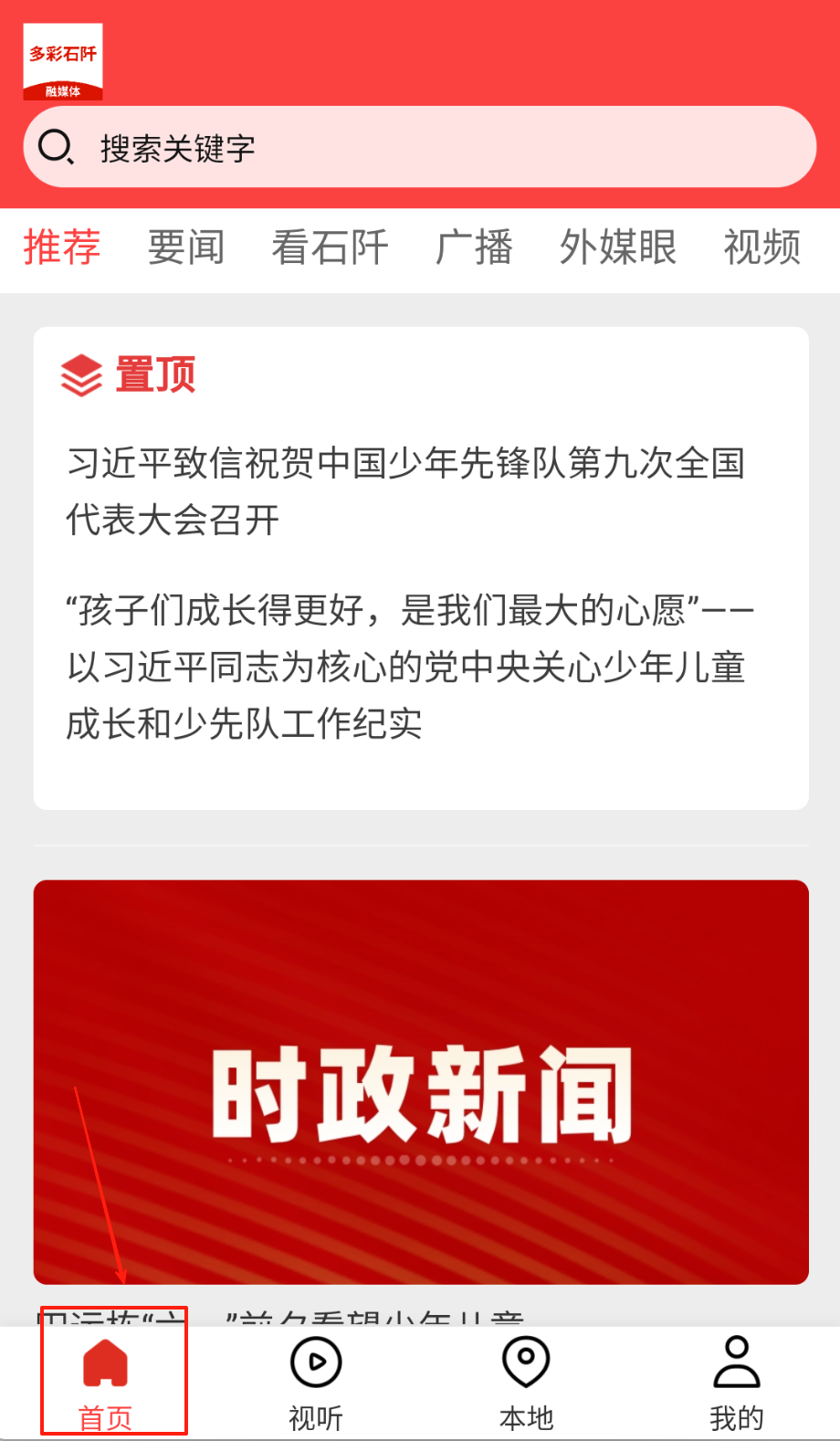Go to the 外媒眼 tab

(618, 247)
